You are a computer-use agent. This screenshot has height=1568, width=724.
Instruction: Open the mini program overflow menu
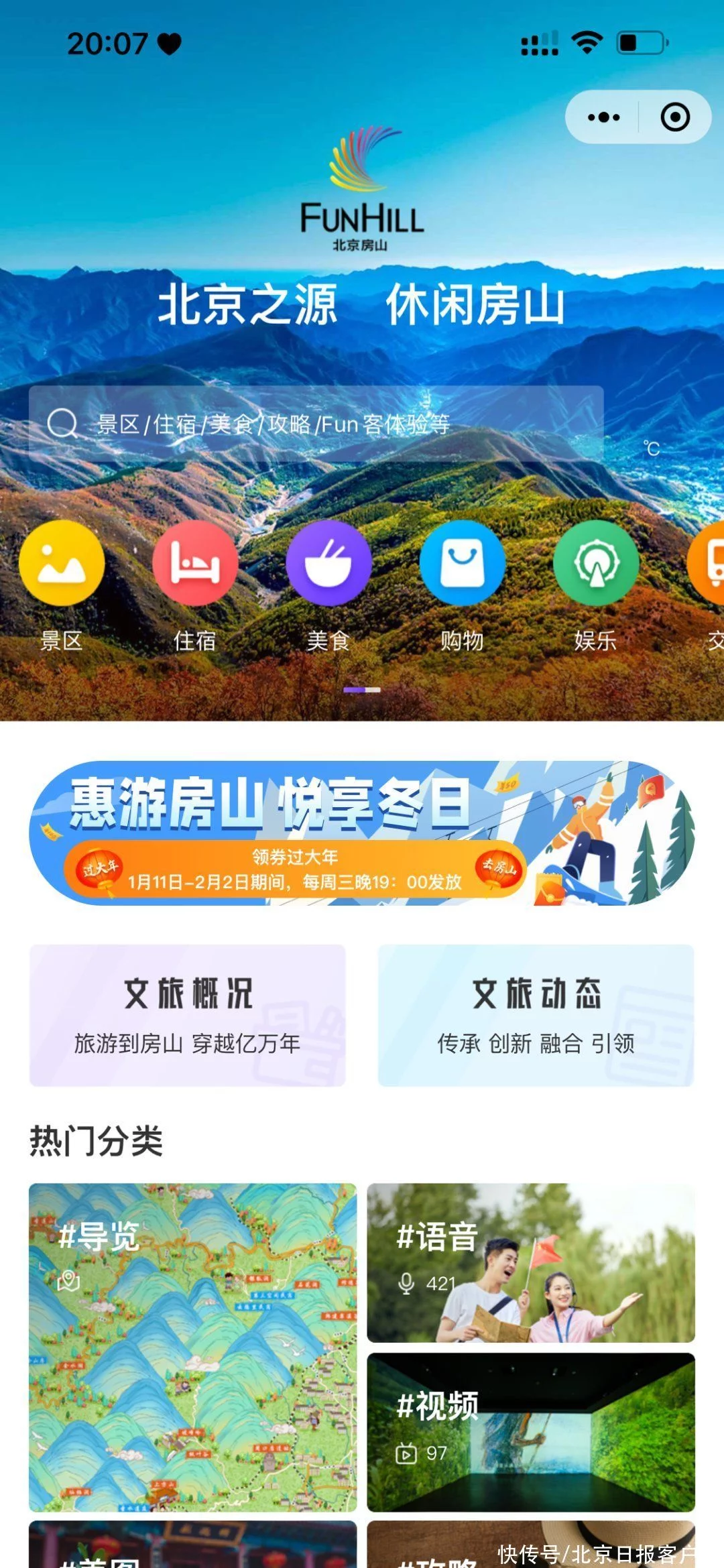point(603,117)
